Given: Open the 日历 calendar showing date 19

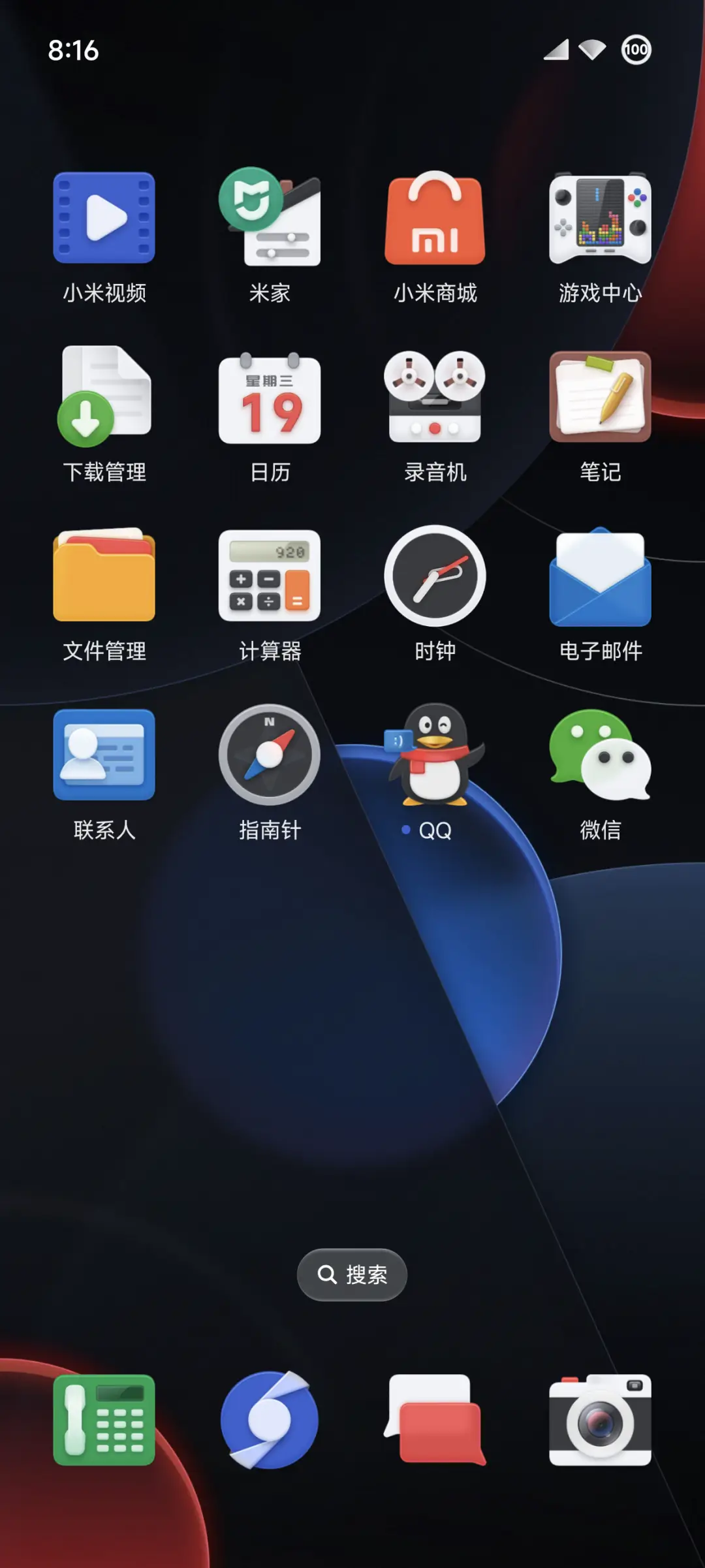Looking at the screenshot, I should [269, 398].
